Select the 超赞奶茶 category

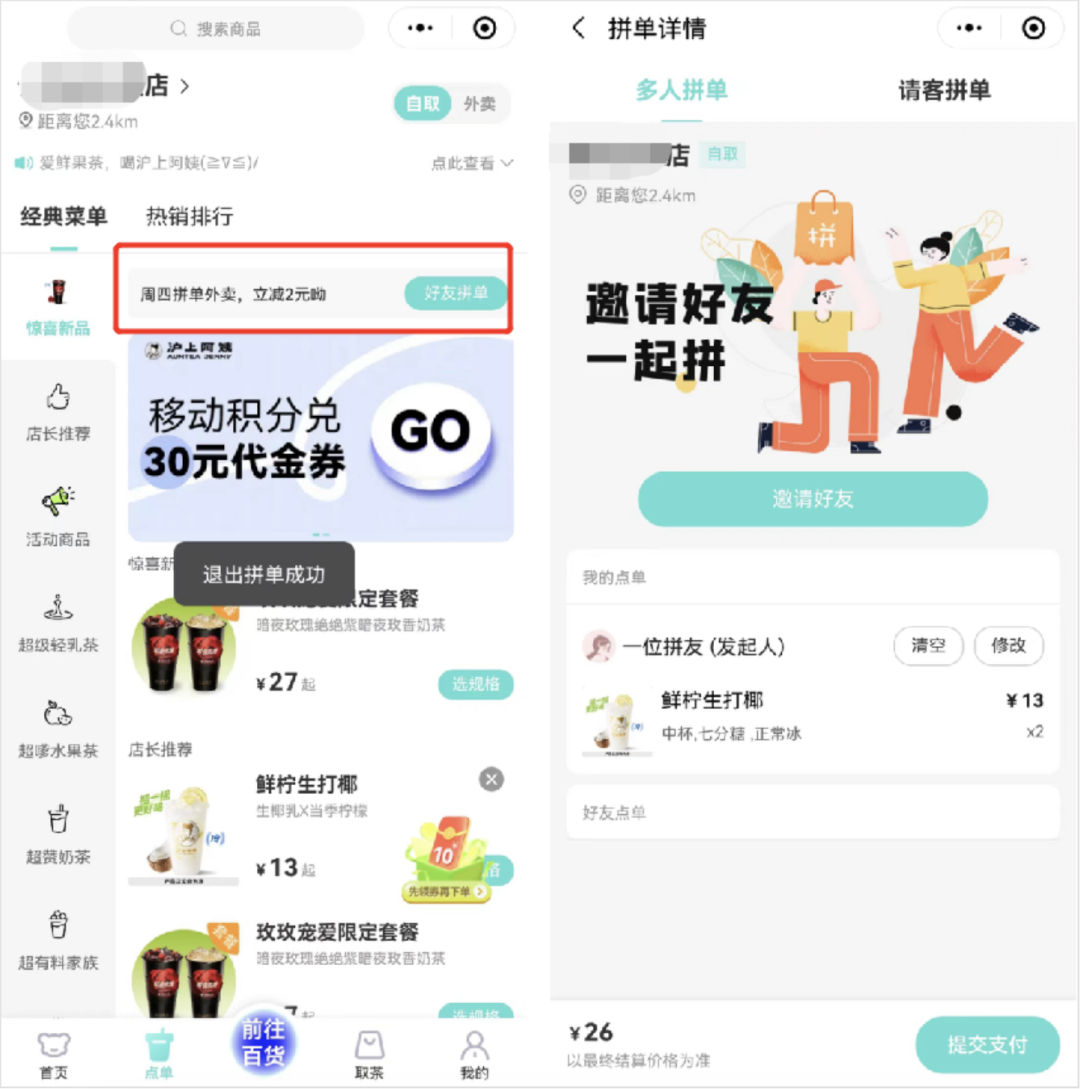tap(58, 835)
